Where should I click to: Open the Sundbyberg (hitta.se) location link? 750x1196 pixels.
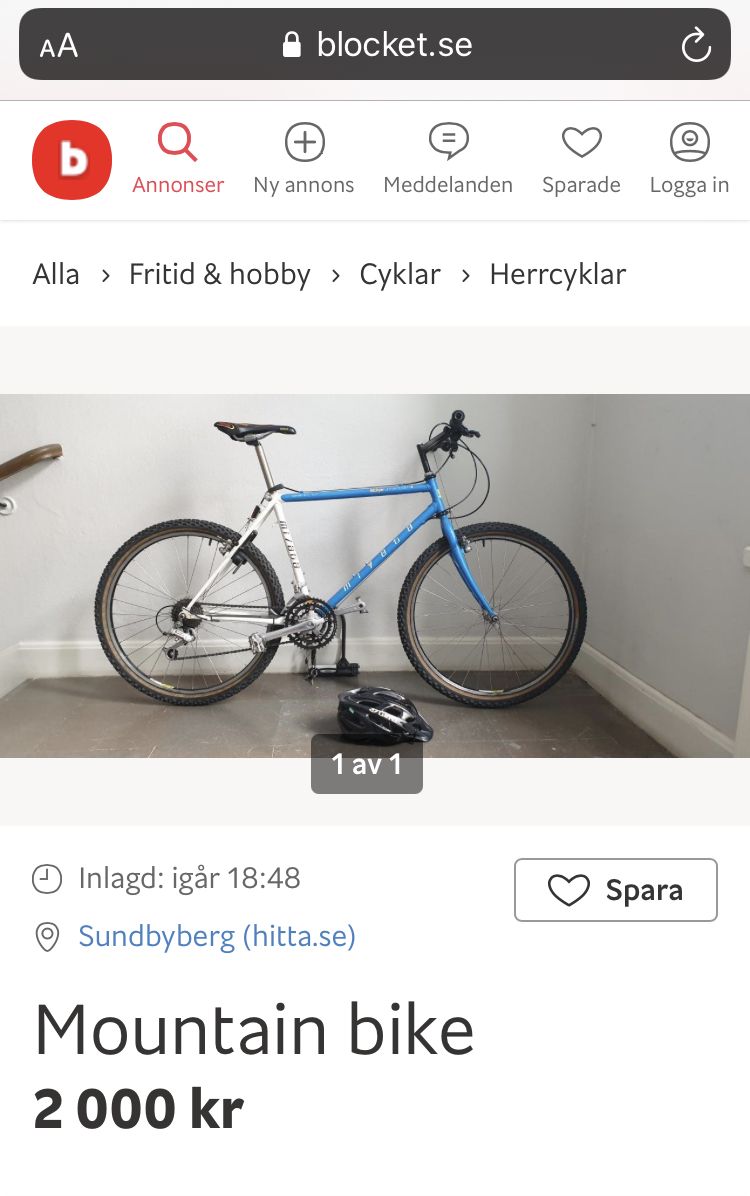tap(217, 936)
